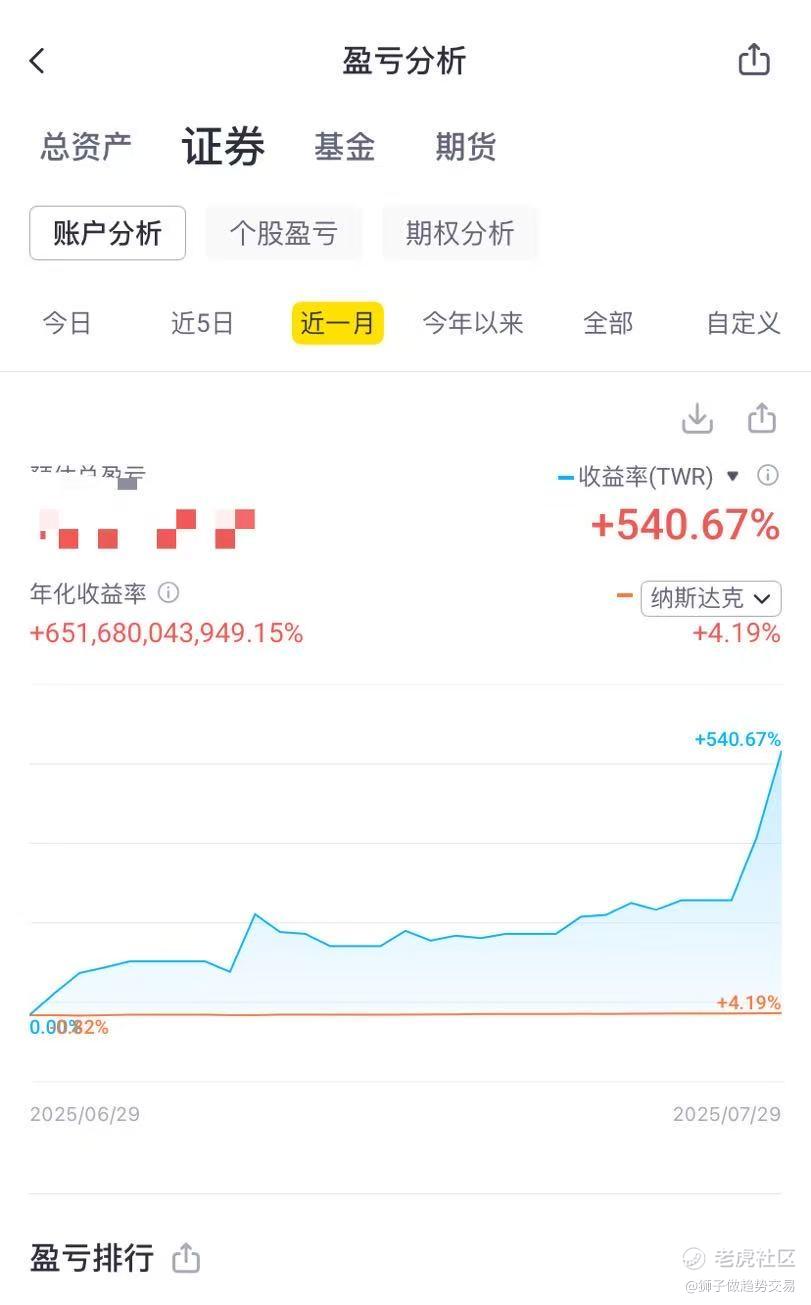811x1305 pixels.
Task: Share the profit chart card
Action: click(x=762, y=418)
